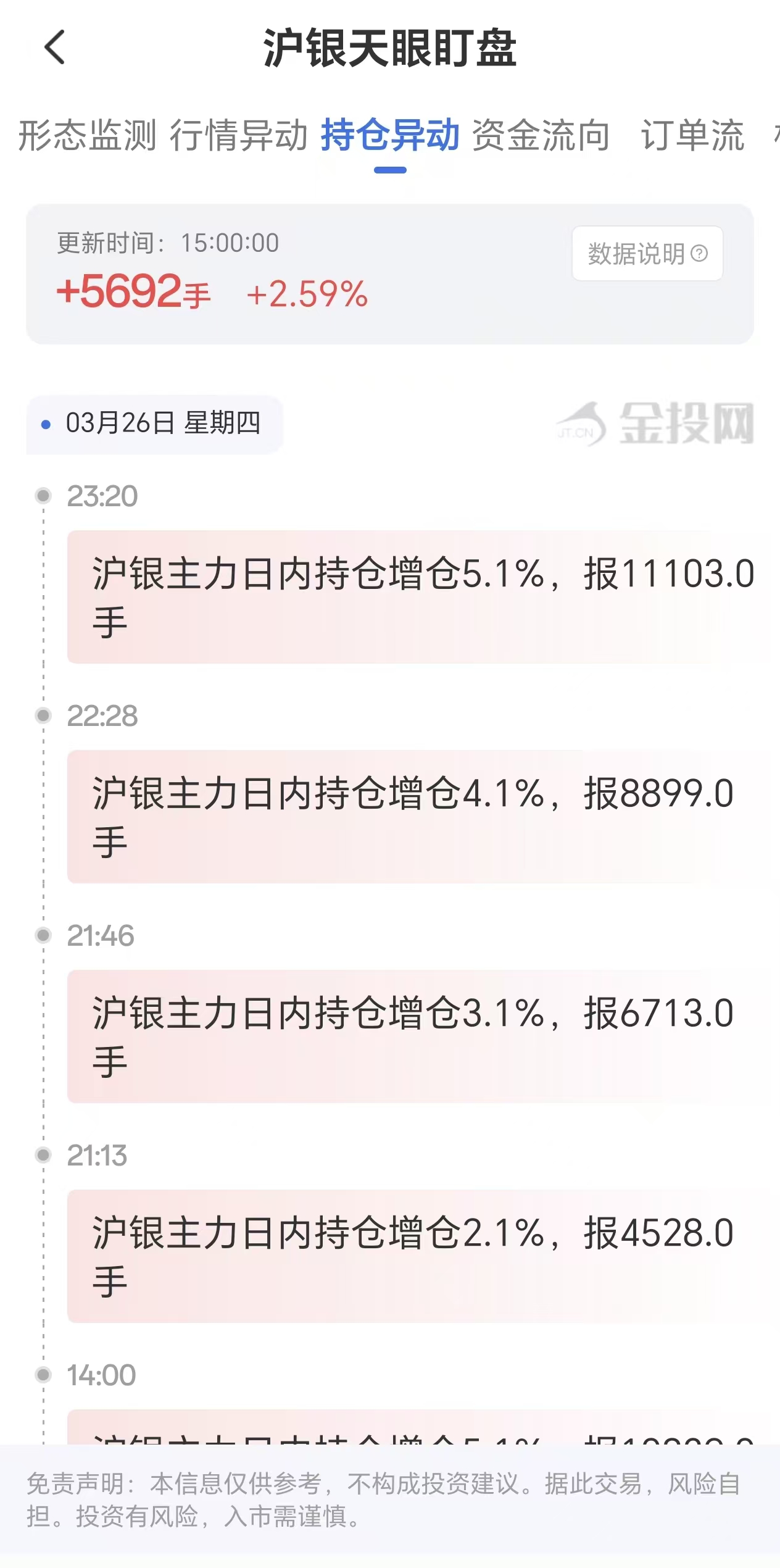Open the 23:20 增仓5.1% alert card
The image size is (780, 1568).
(x=412, y=599)
